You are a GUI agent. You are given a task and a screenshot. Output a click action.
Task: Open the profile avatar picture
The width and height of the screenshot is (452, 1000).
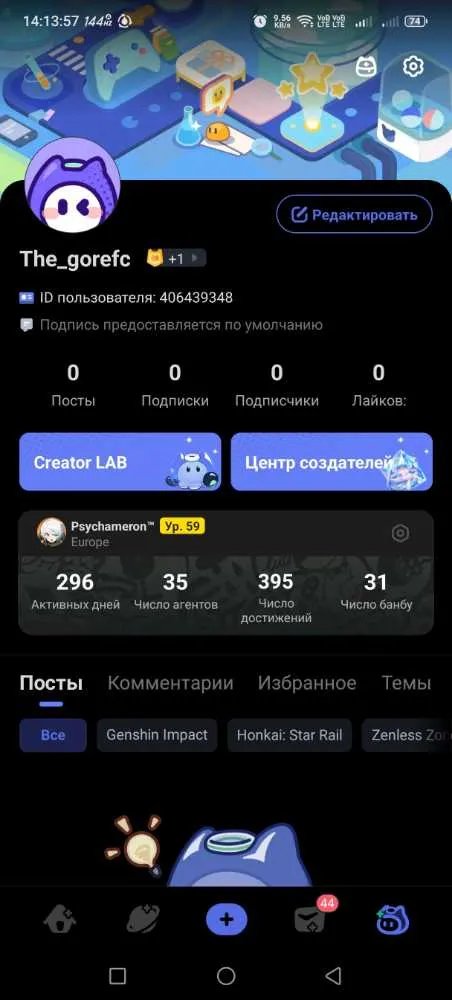tap(72, 186)
